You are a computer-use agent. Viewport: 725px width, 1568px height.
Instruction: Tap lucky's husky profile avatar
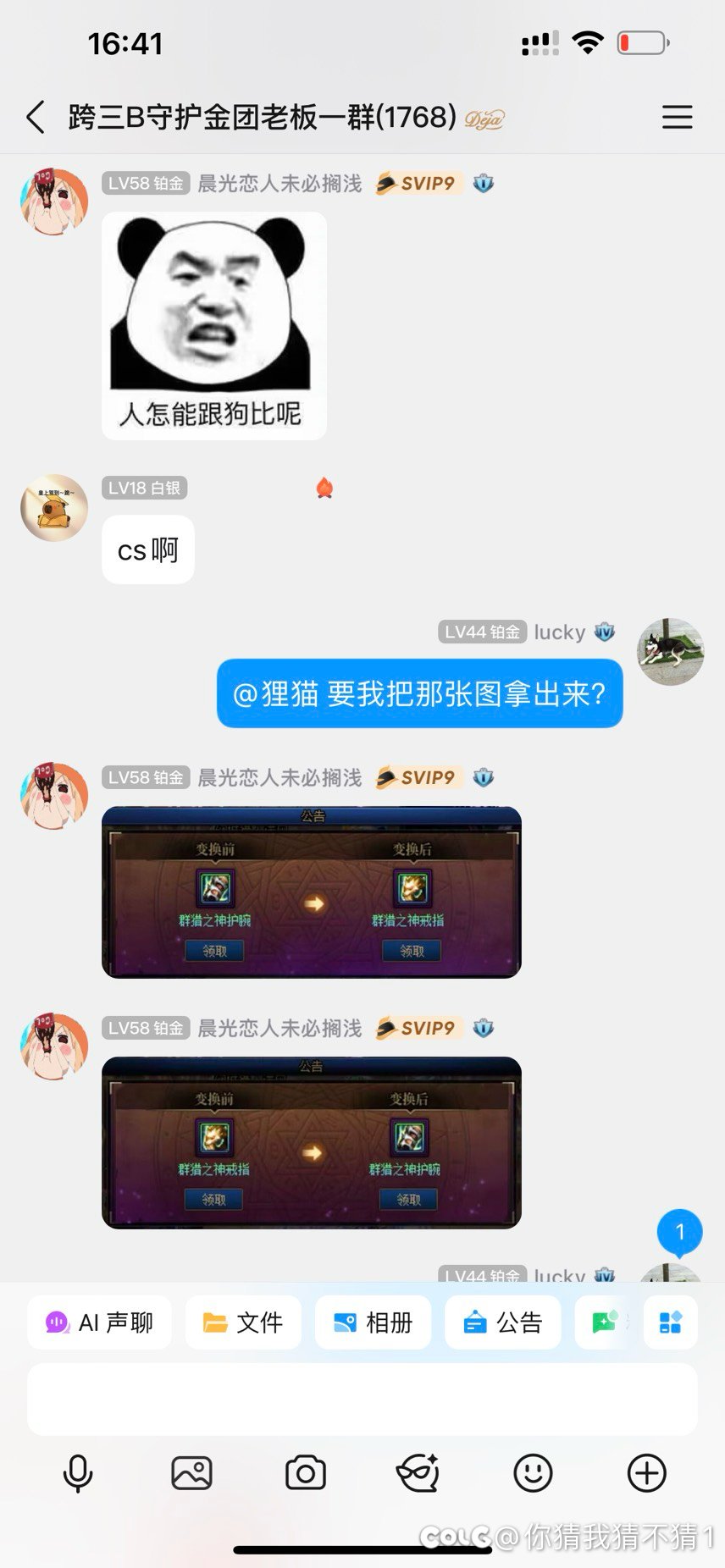[670, 653]
